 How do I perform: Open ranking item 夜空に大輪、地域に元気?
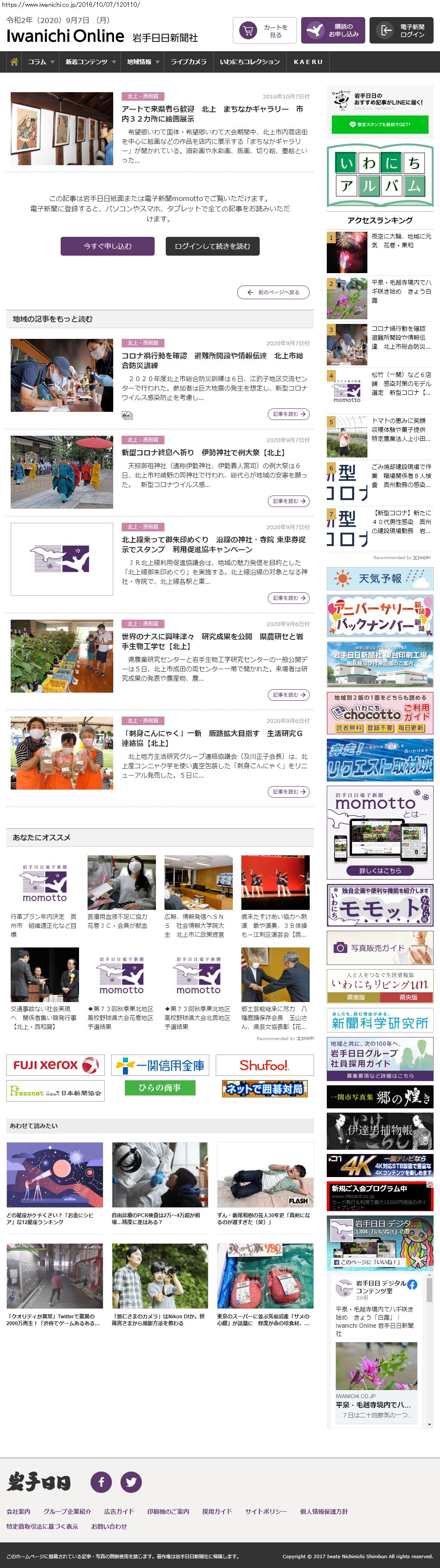(401, 240)
